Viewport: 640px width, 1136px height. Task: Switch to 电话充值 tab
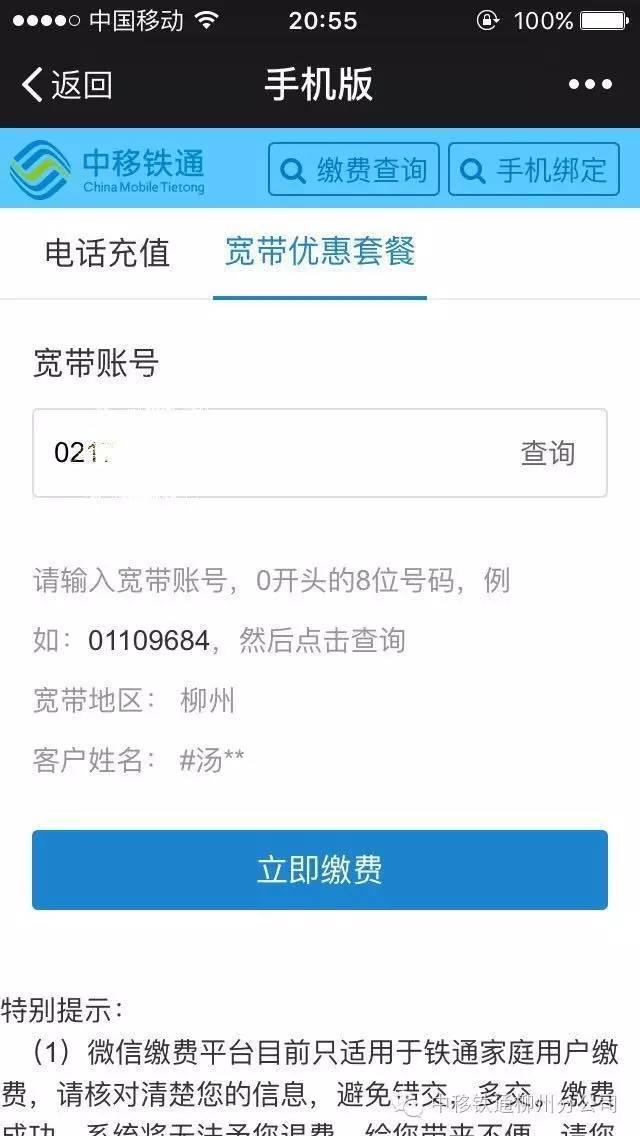[x=107, y=253]
